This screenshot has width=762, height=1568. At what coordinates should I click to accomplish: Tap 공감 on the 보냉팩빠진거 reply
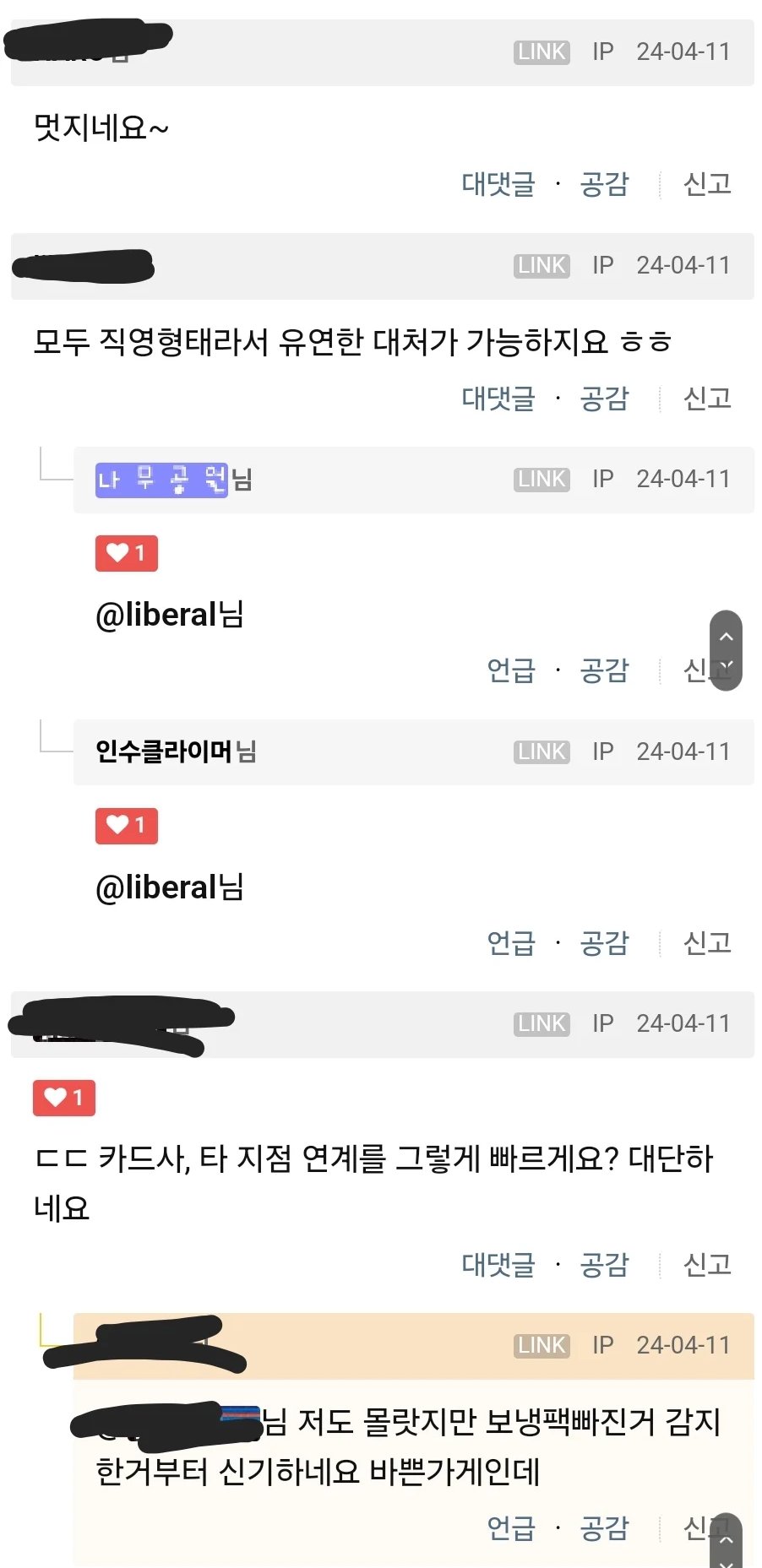pyautogui.click(x=604, y=1527)
